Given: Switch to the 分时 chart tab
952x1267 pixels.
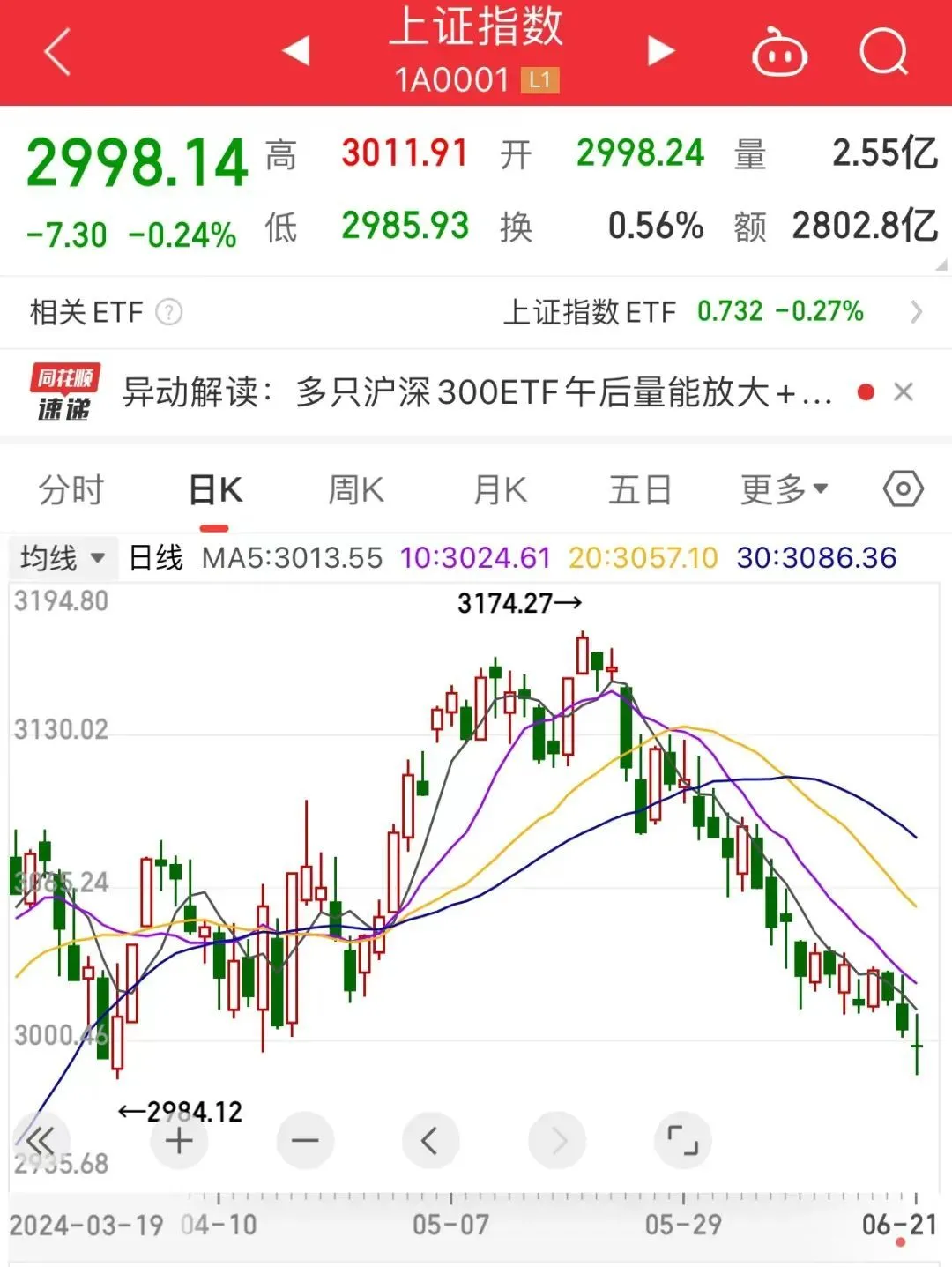Looking at the screenshot, I should (x=71, y=489).
